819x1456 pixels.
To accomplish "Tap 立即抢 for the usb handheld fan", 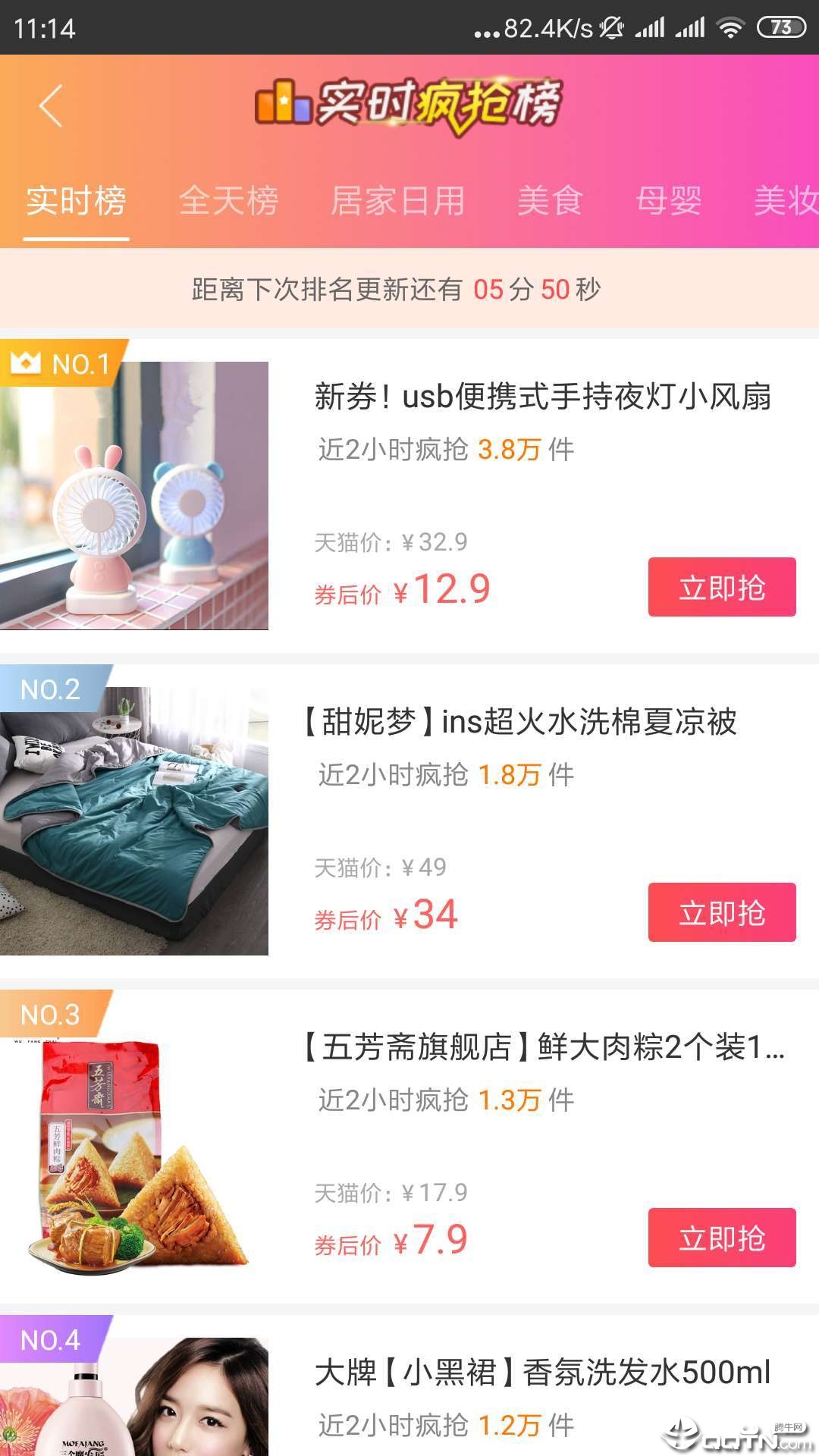I will click(721, 586).
